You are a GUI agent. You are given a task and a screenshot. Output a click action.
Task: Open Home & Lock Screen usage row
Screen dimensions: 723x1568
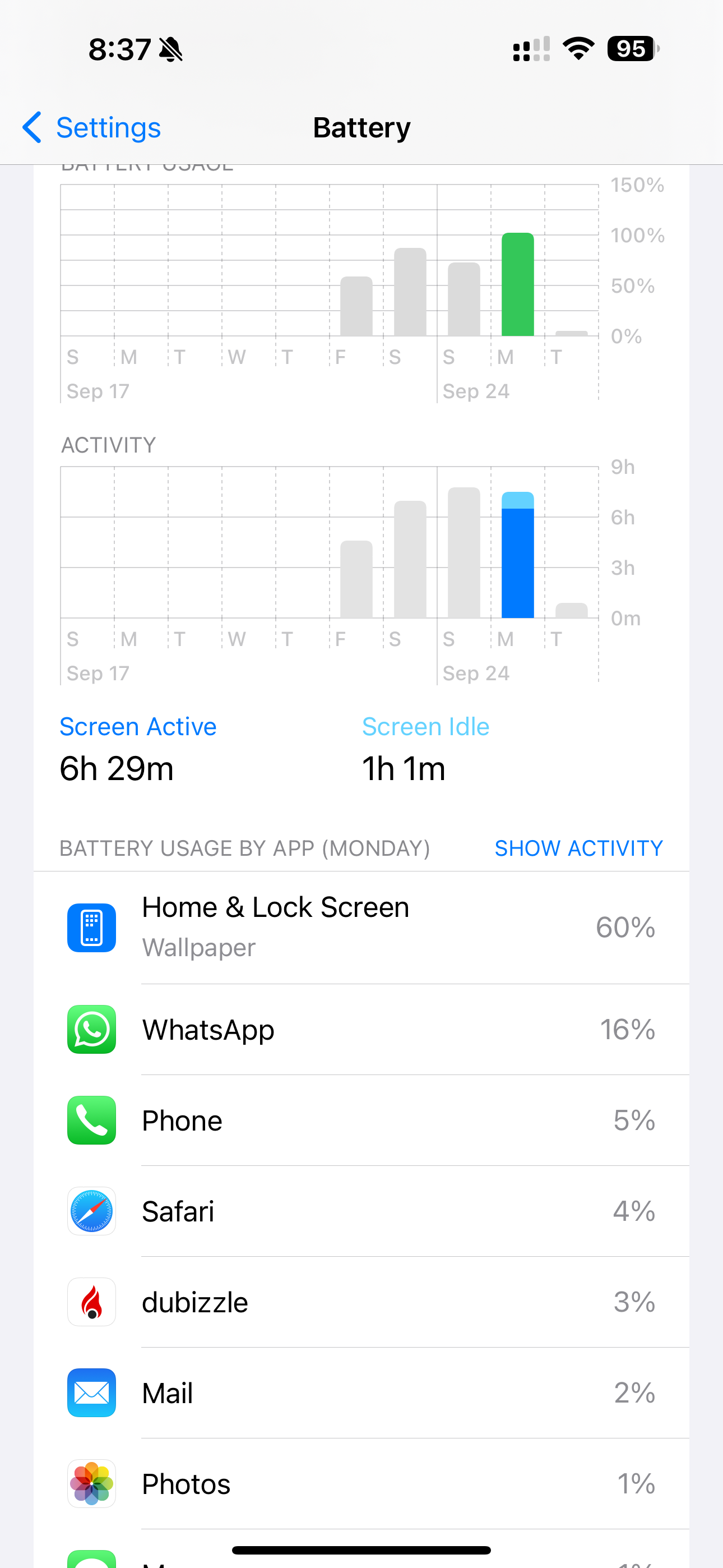[361, 927]
